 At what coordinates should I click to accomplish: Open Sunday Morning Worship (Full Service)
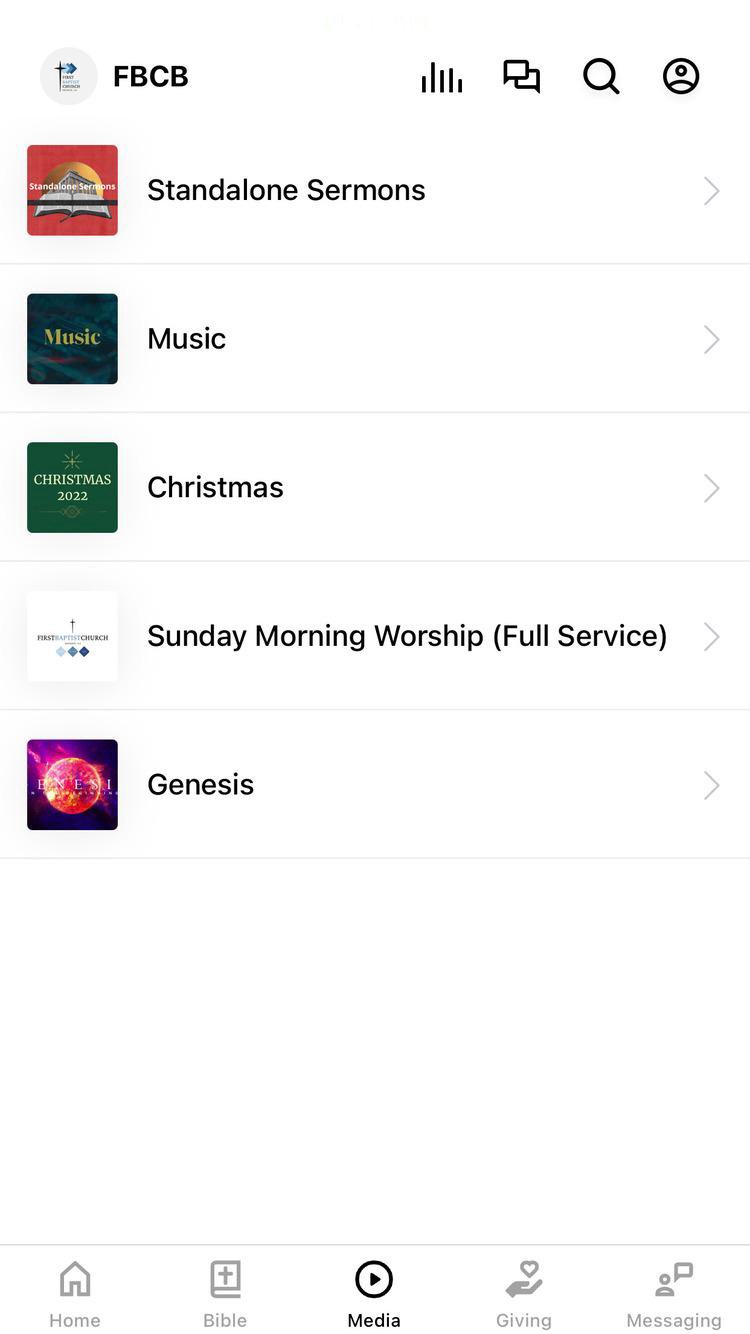[x=374, y=636]
